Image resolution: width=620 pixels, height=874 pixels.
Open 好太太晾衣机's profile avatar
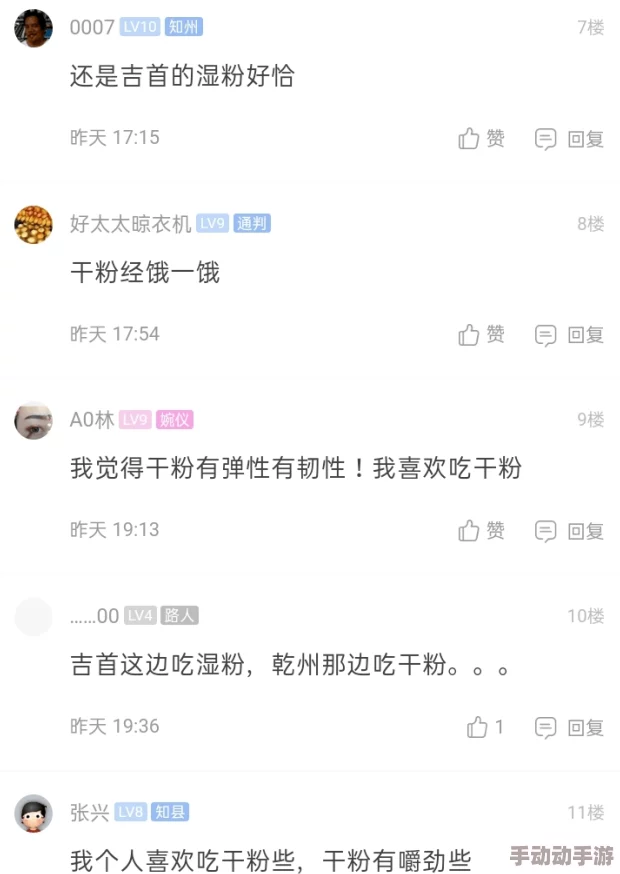pyautogui.click(x=33, y=224)
